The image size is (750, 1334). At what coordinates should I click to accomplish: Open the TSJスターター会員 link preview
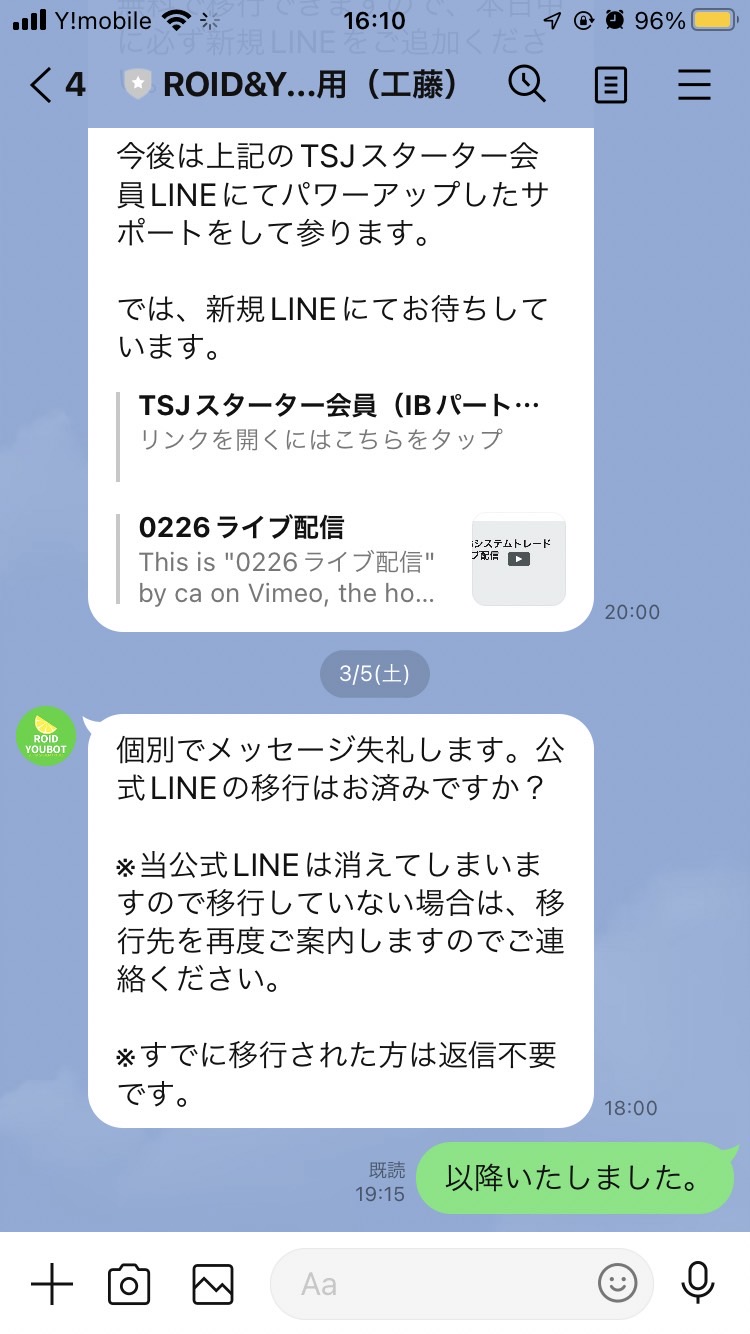[x=340, y=422]
